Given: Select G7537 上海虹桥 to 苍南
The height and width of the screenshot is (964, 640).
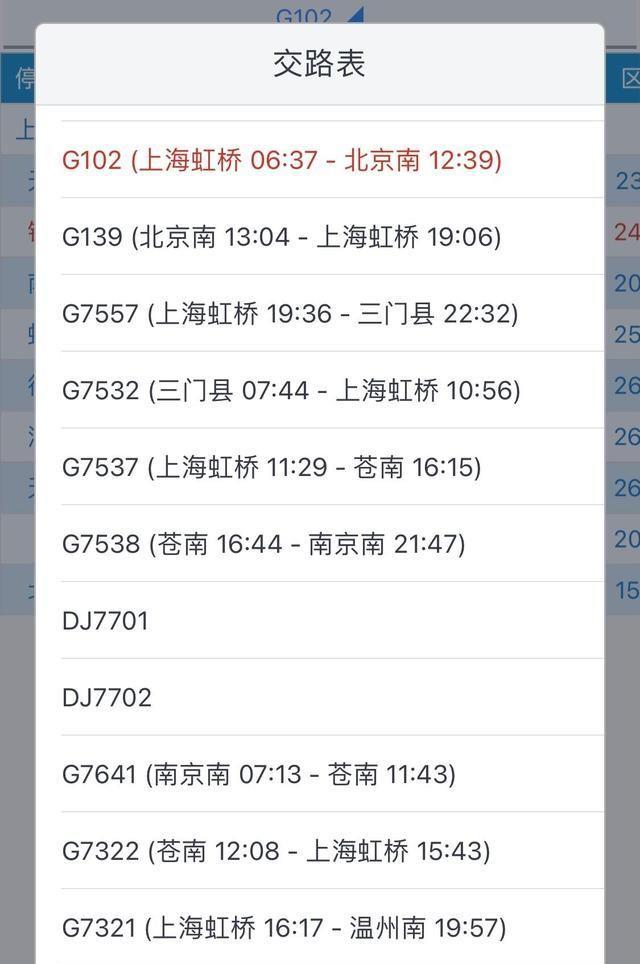Looking at the screenshot, I should click(x=272, y=467).
